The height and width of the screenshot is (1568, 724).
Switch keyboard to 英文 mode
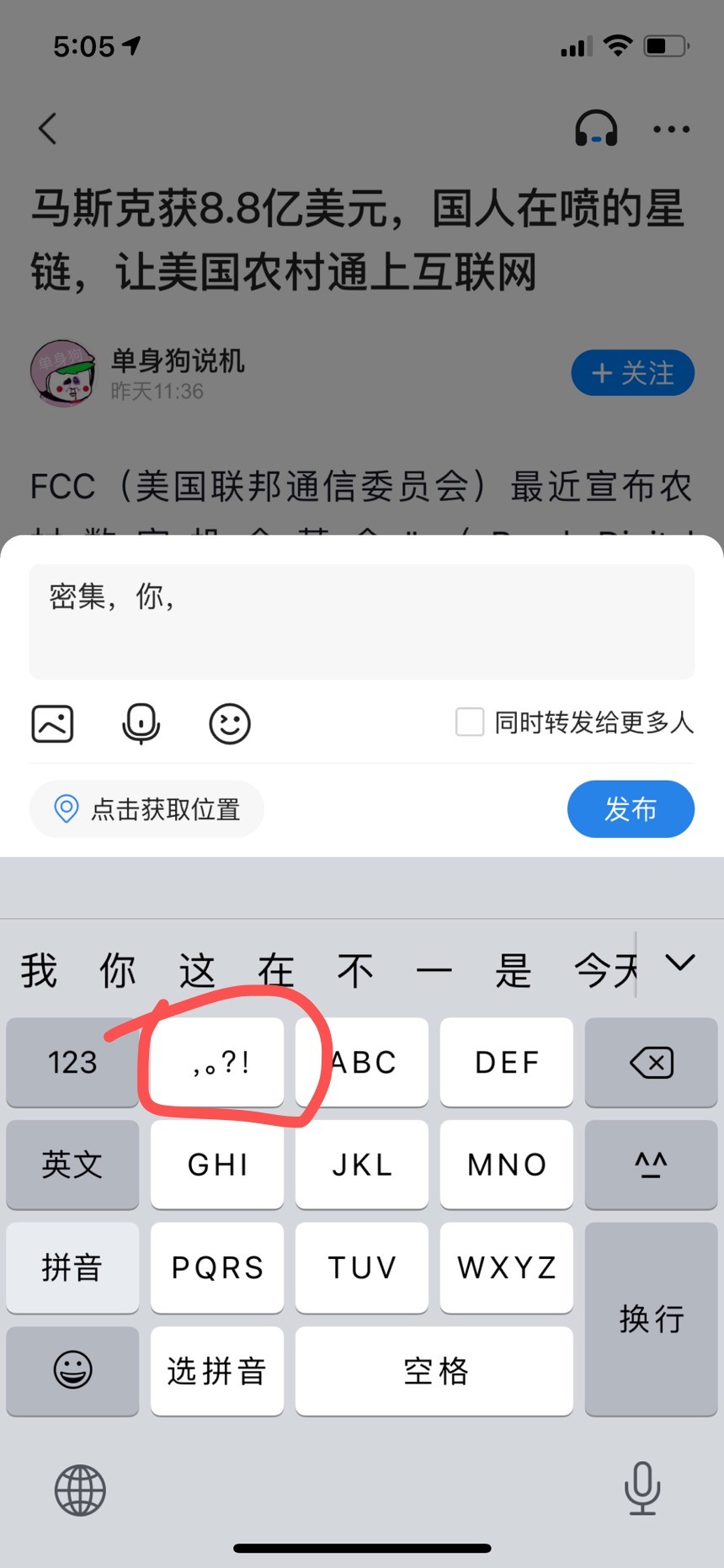click(x=72, y=1165)
